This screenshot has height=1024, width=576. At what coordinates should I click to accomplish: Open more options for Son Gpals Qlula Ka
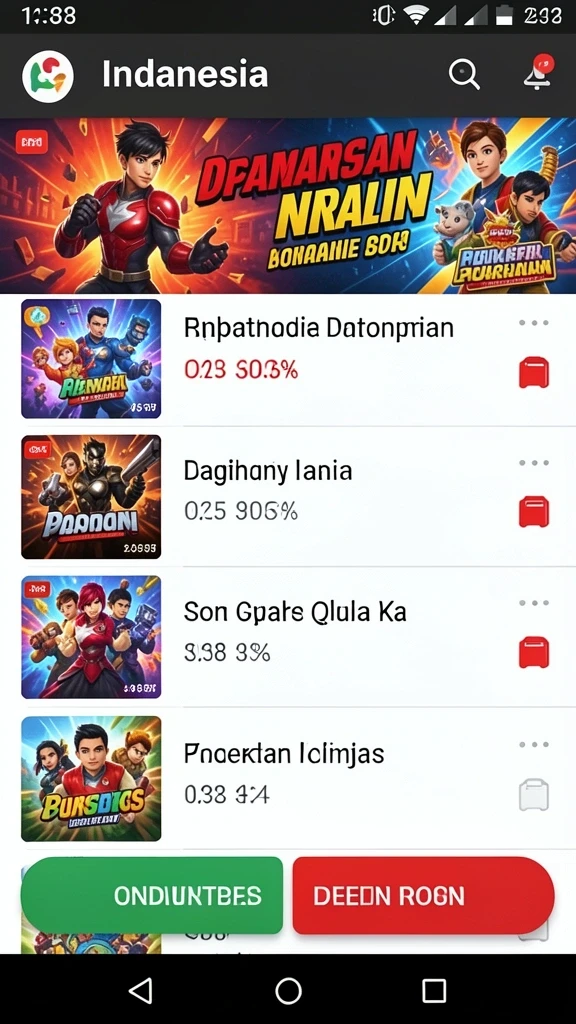534,603
